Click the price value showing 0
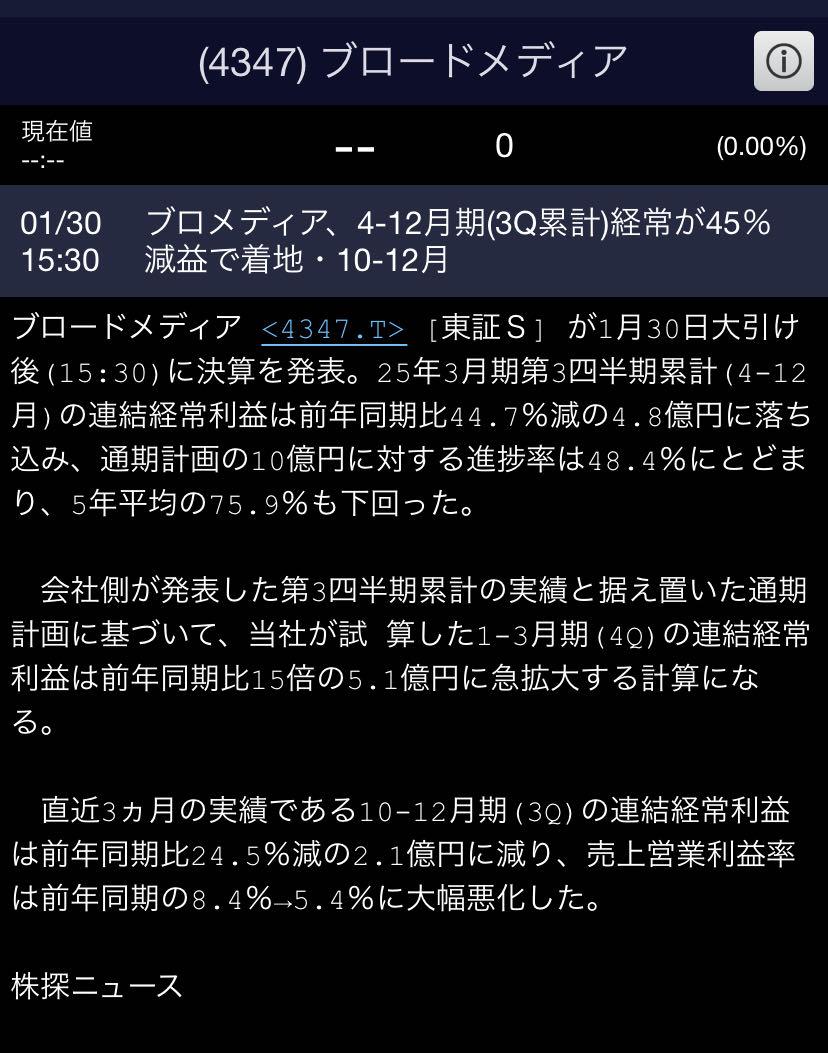 pos(503,146)
